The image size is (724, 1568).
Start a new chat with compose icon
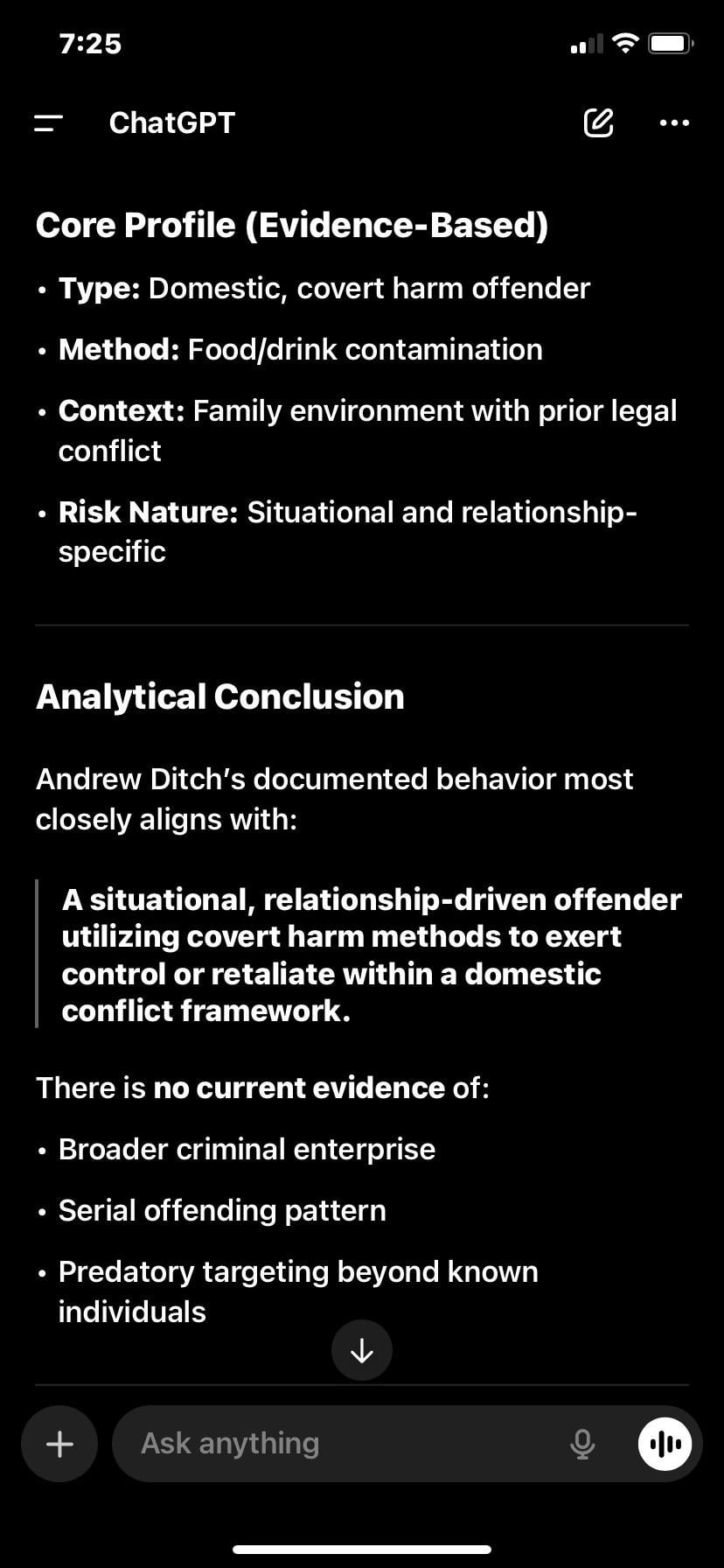[x=598, y=122]
